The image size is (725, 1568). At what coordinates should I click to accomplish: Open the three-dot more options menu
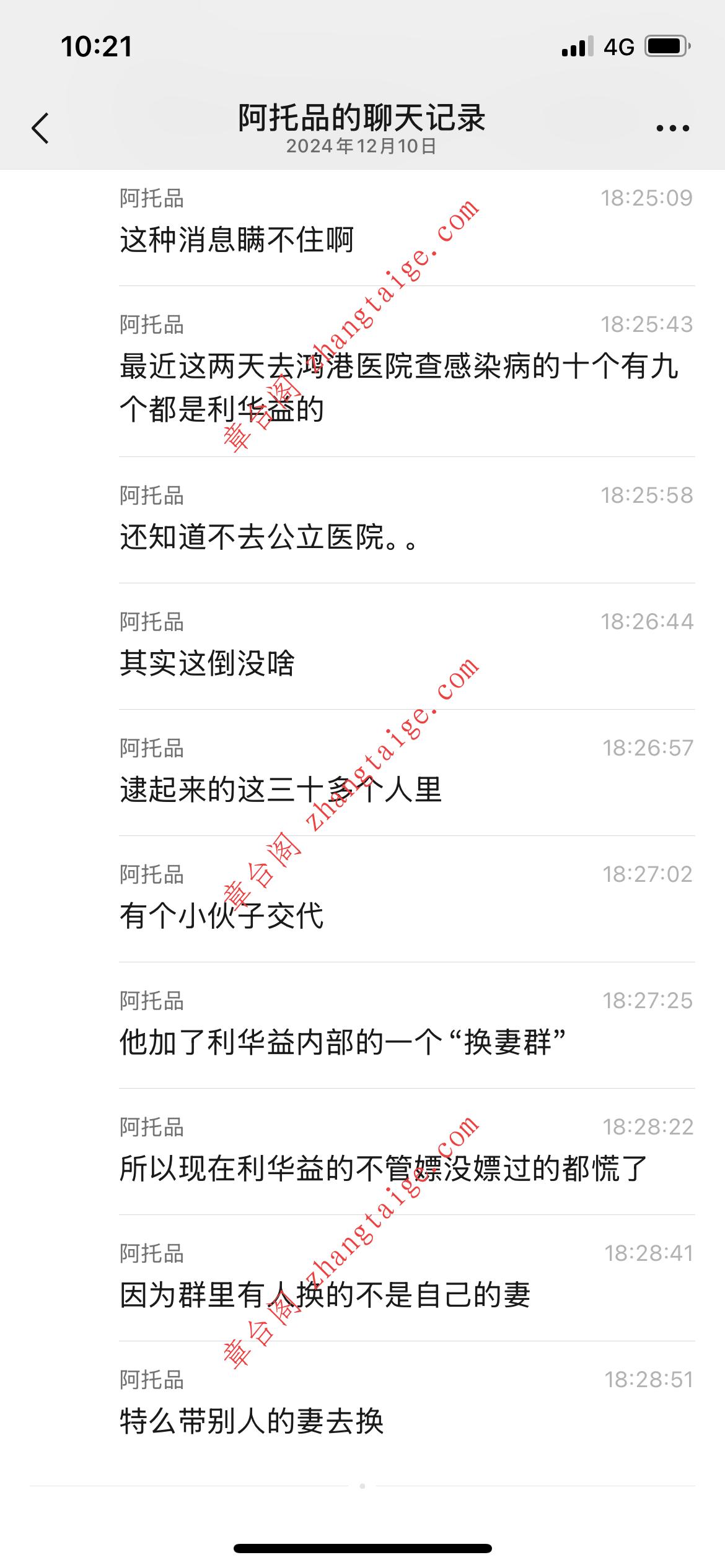tap(672, 128)
